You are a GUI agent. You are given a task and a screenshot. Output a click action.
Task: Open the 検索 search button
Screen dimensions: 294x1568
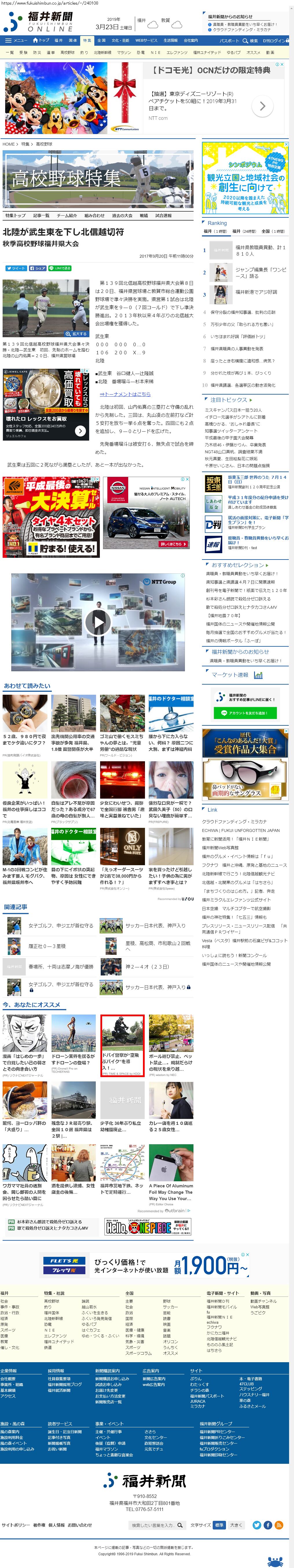(x=251, y=41)
